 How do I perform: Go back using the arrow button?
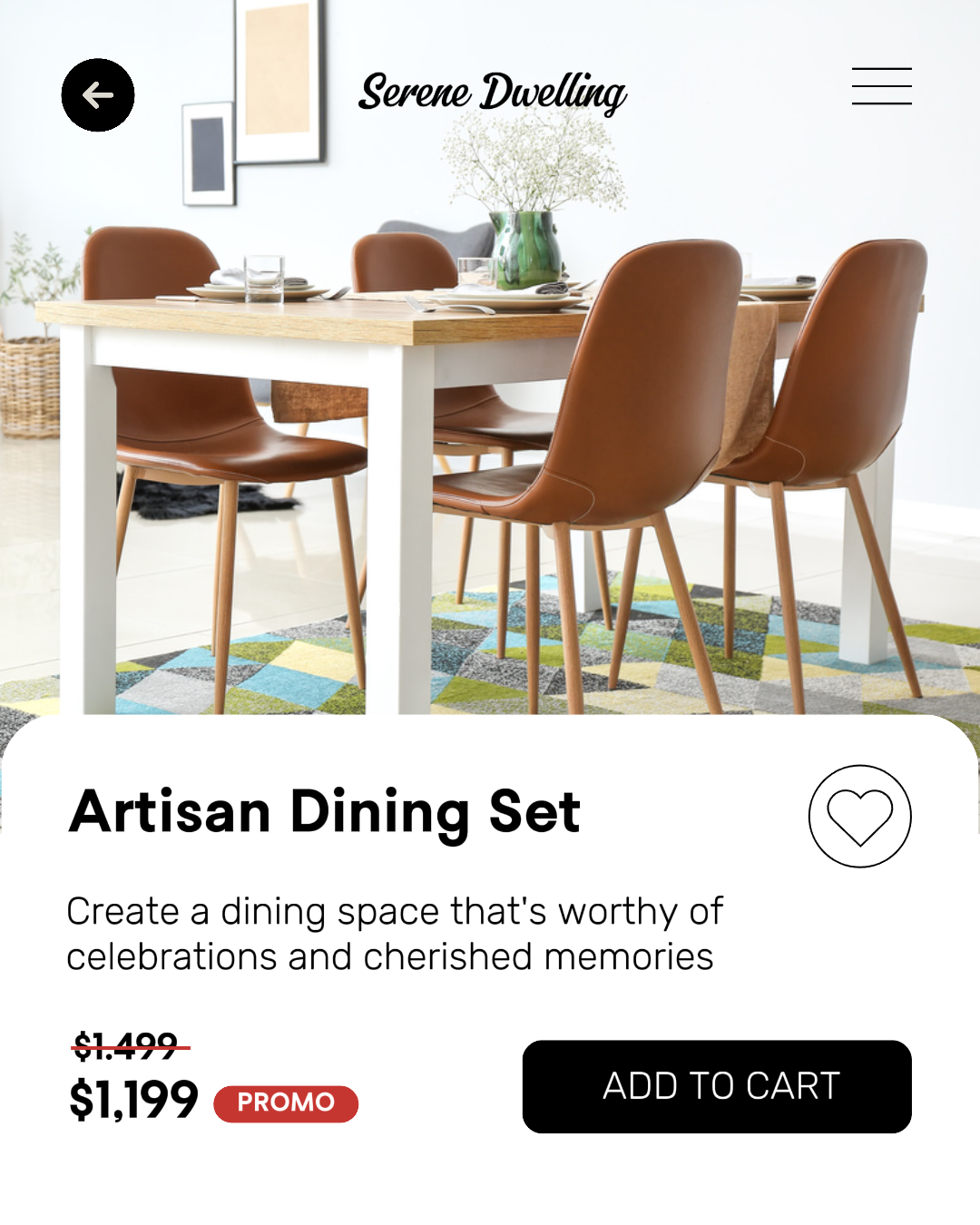coord(98,95)
